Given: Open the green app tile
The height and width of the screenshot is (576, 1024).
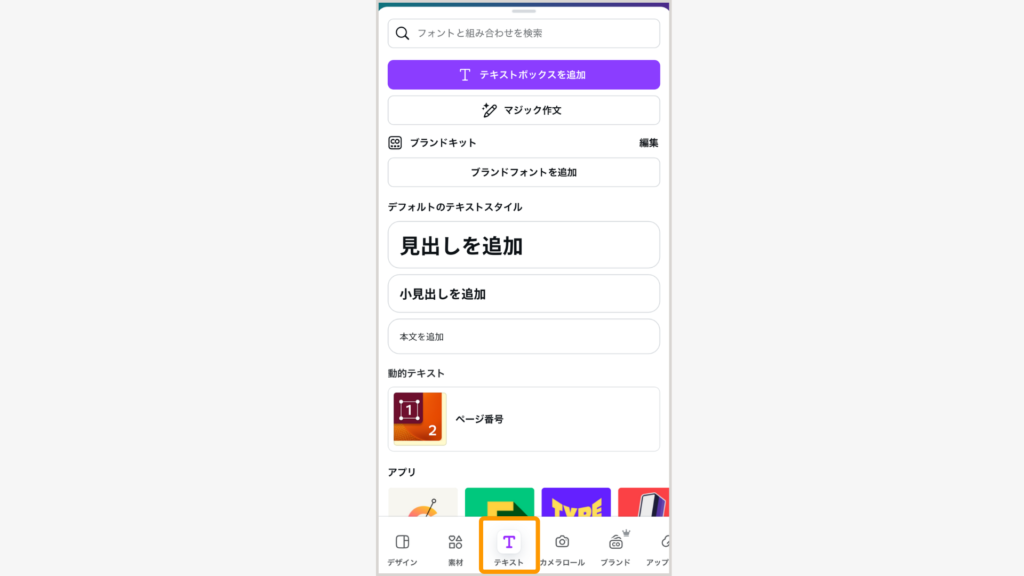Looking at the screenshot, I should click(499, 503).
